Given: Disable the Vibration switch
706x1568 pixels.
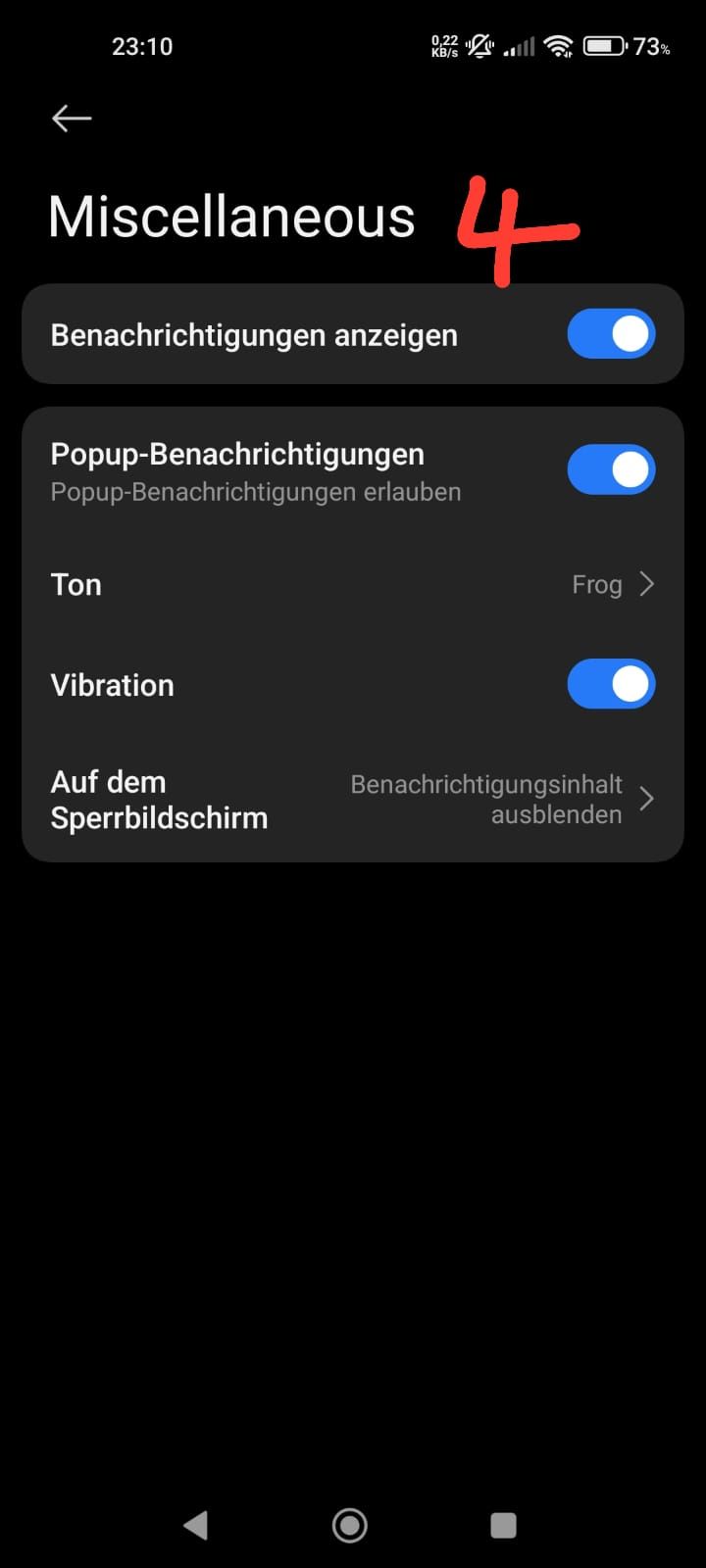Looking at the screenshot, I should [x=611, y=684].
